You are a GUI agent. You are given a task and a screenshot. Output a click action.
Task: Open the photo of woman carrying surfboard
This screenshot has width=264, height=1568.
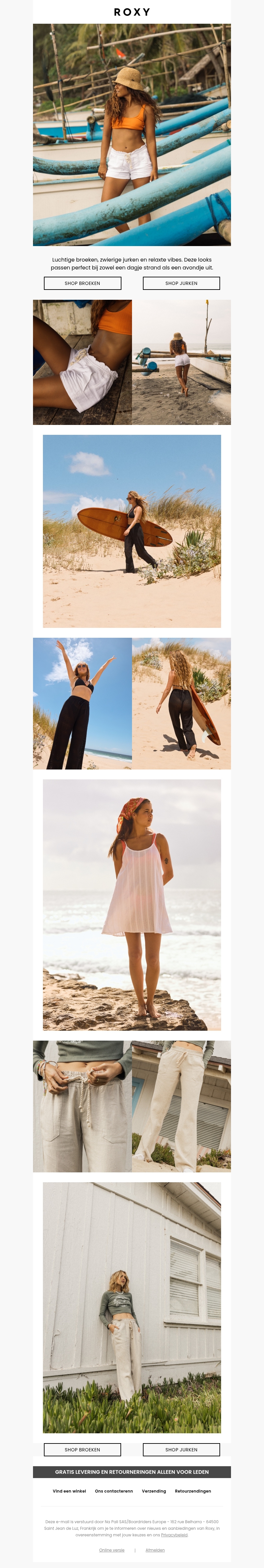tap(132, 531)
